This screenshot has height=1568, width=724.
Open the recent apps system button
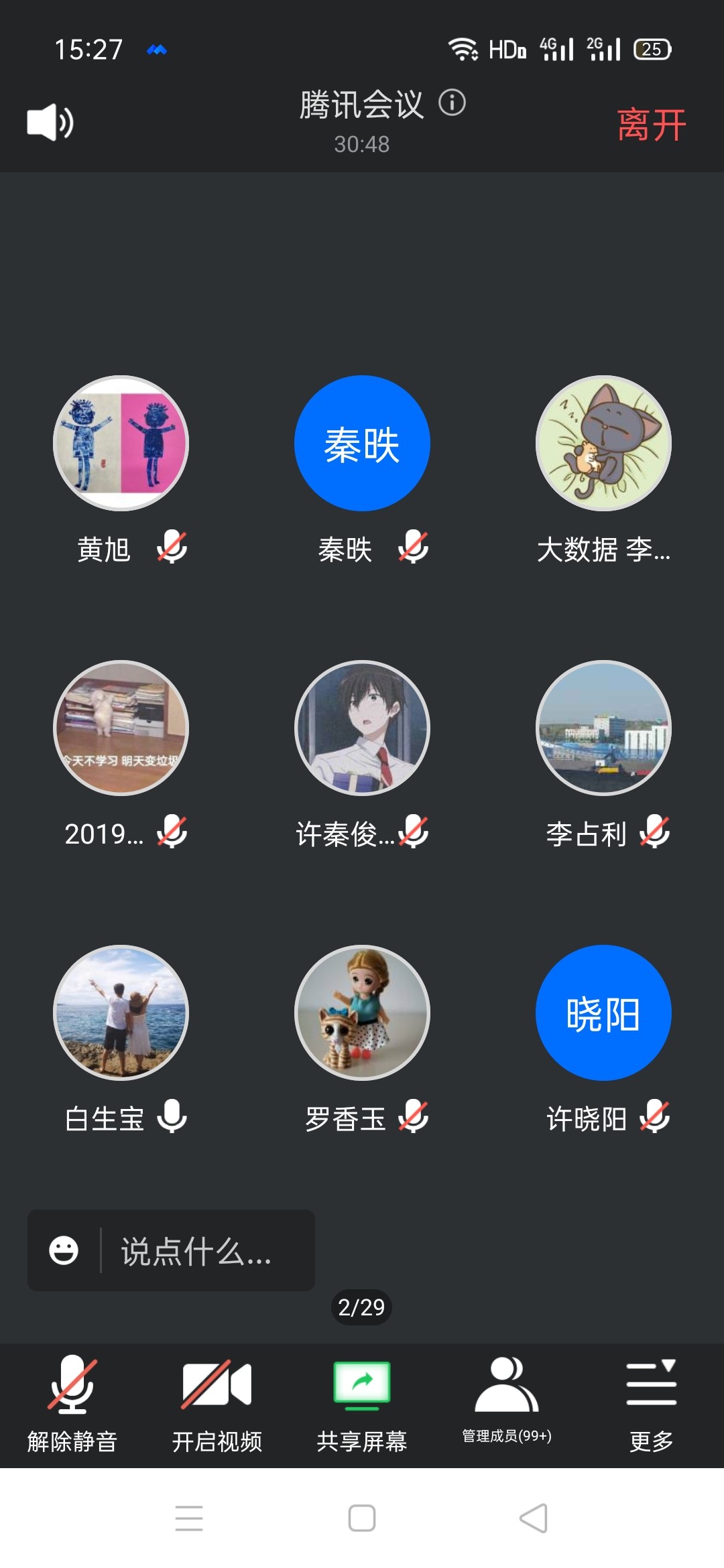point(189,1518)
